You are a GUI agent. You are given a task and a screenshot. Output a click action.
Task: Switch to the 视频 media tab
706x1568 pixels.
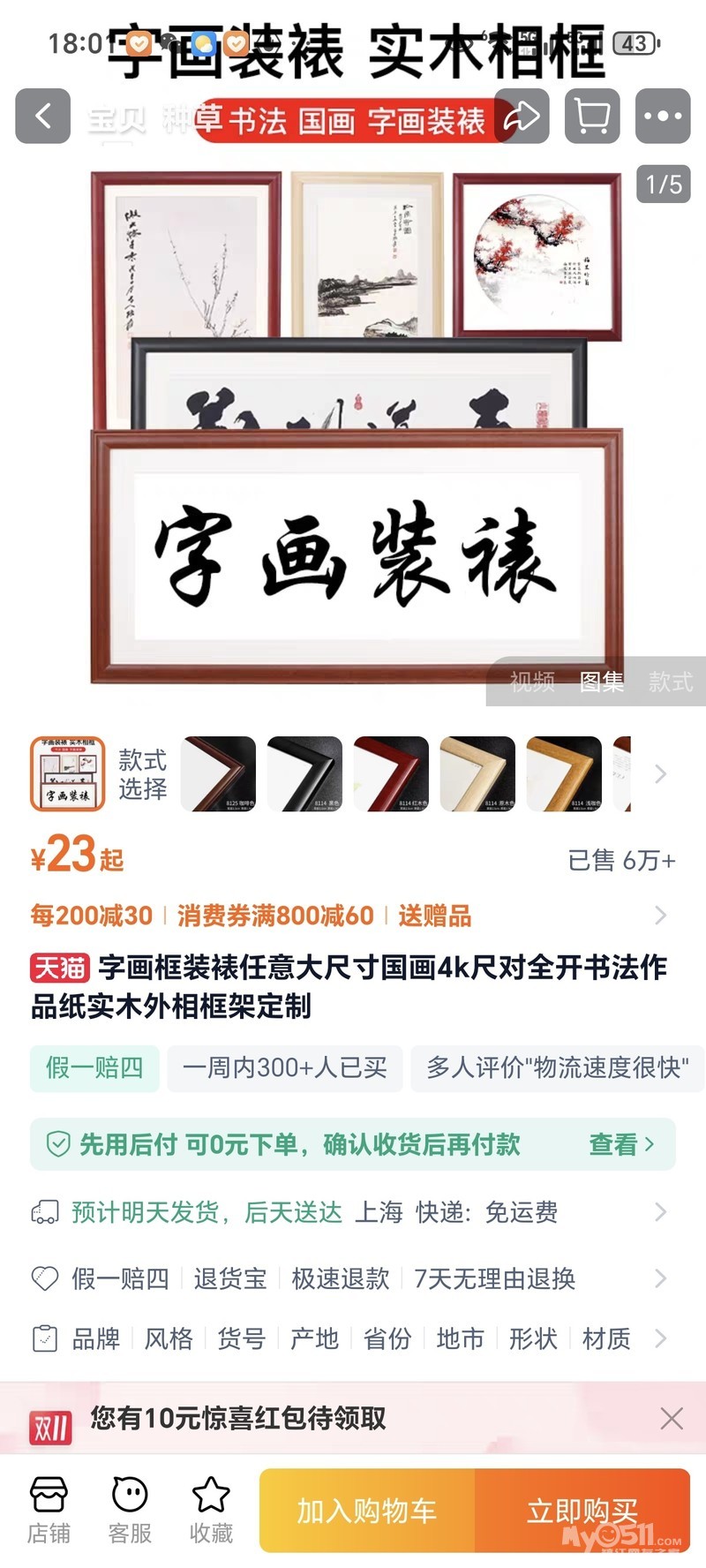[532, 682]
